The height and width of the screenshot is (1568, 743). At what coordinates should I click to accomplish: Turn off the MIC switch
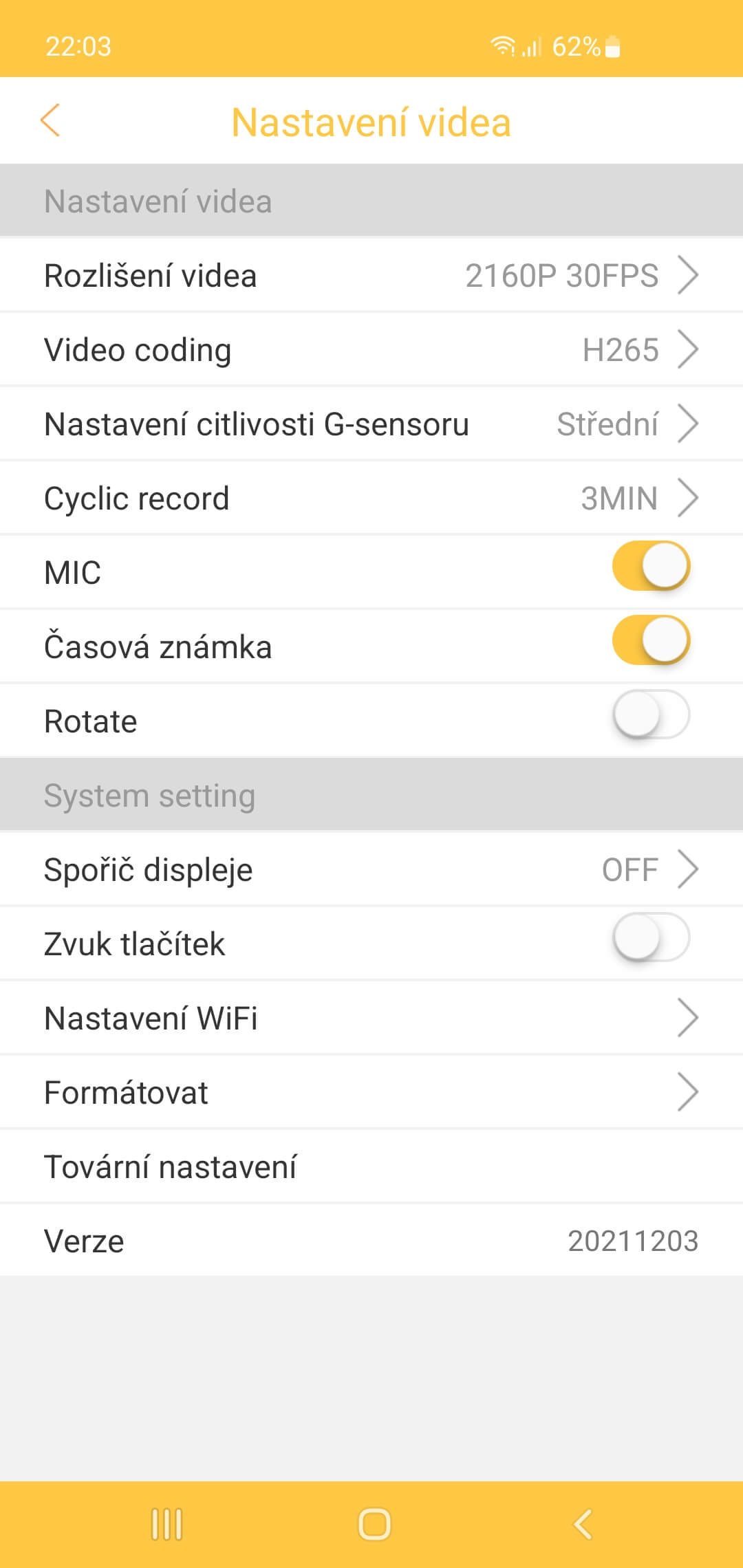pos(651,566)
